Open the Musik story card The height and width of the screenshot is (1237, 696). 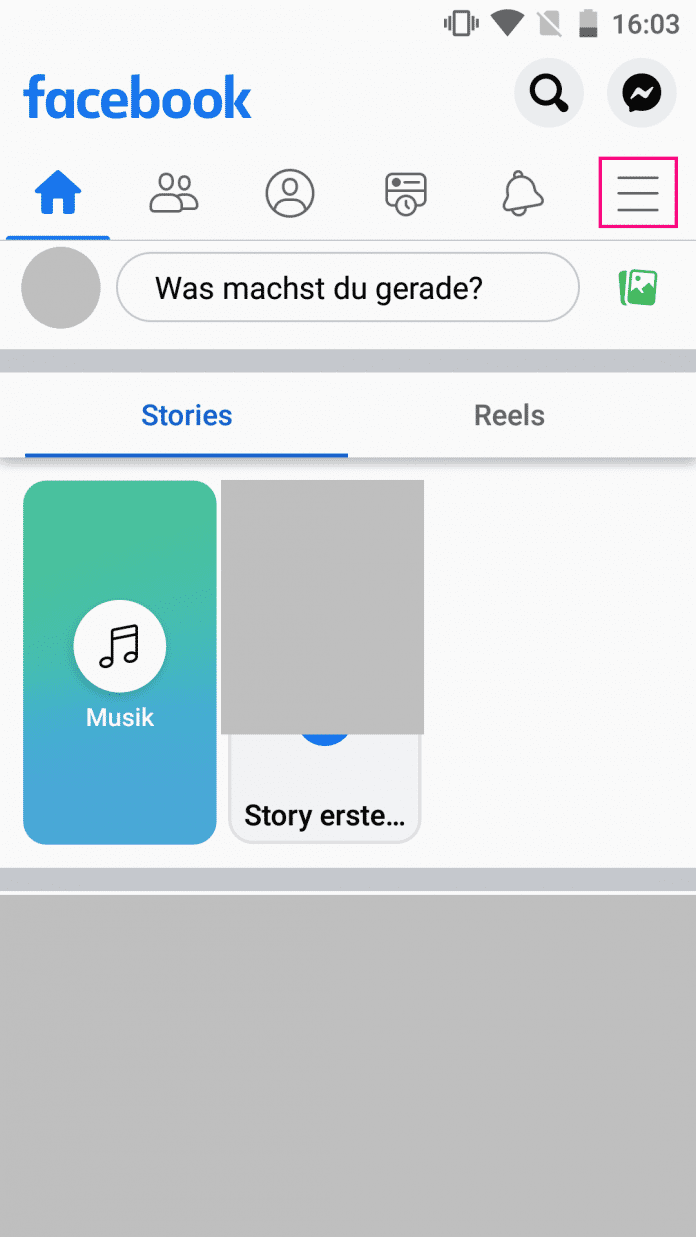point(120,662)
